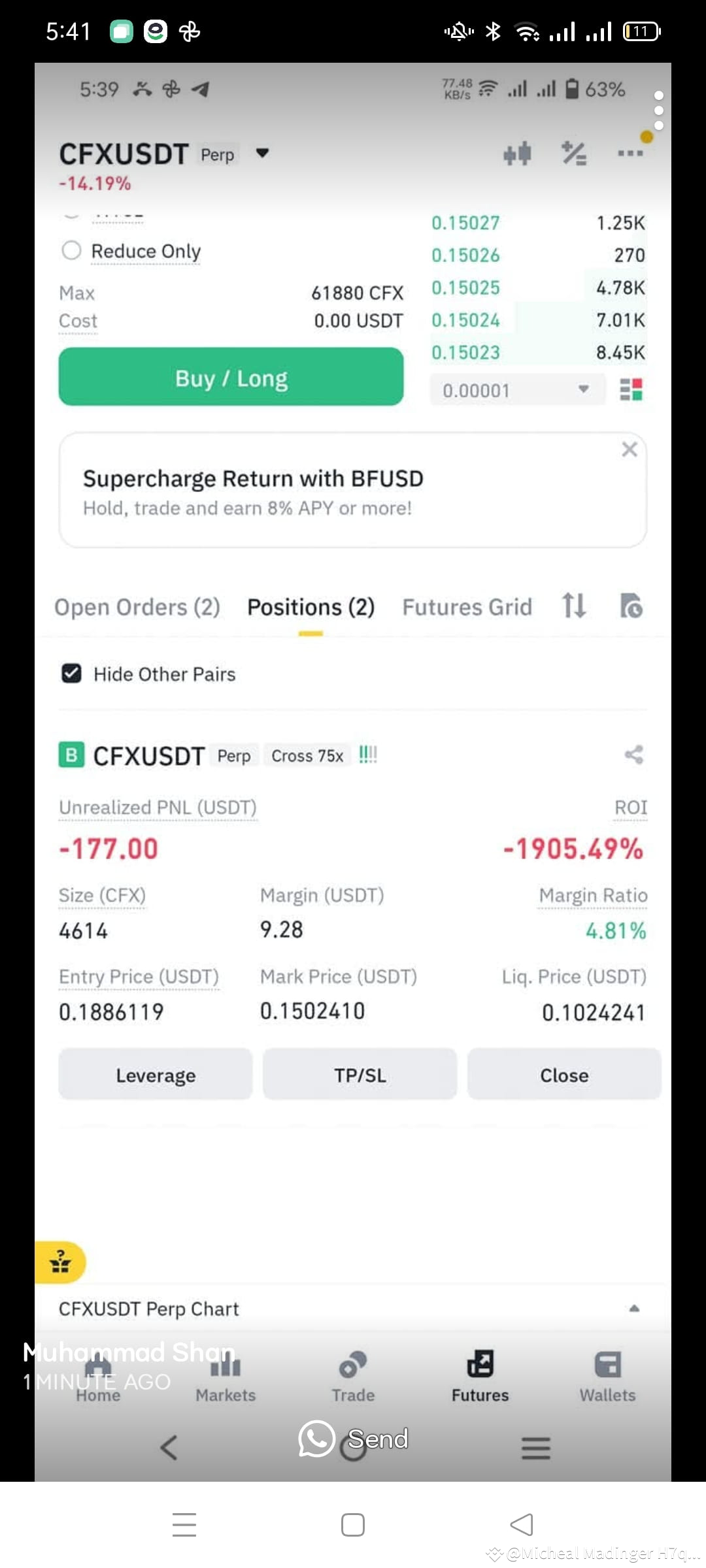Viewport: 706px width, 1568px height.
Task: Open the 0.00001 price precision dropdown
Action: [516, 390]
